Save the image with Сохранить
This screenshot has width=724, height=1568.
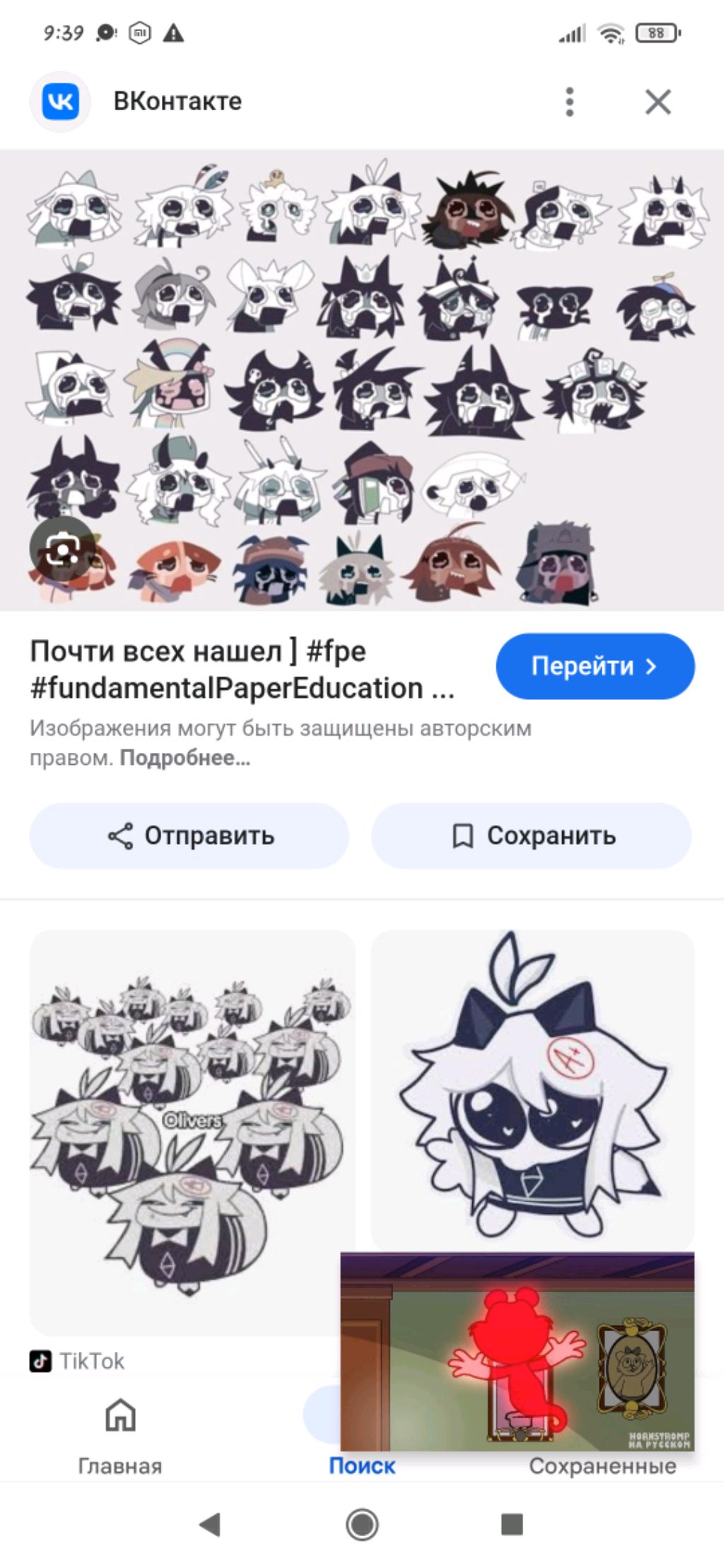(532, 836)
